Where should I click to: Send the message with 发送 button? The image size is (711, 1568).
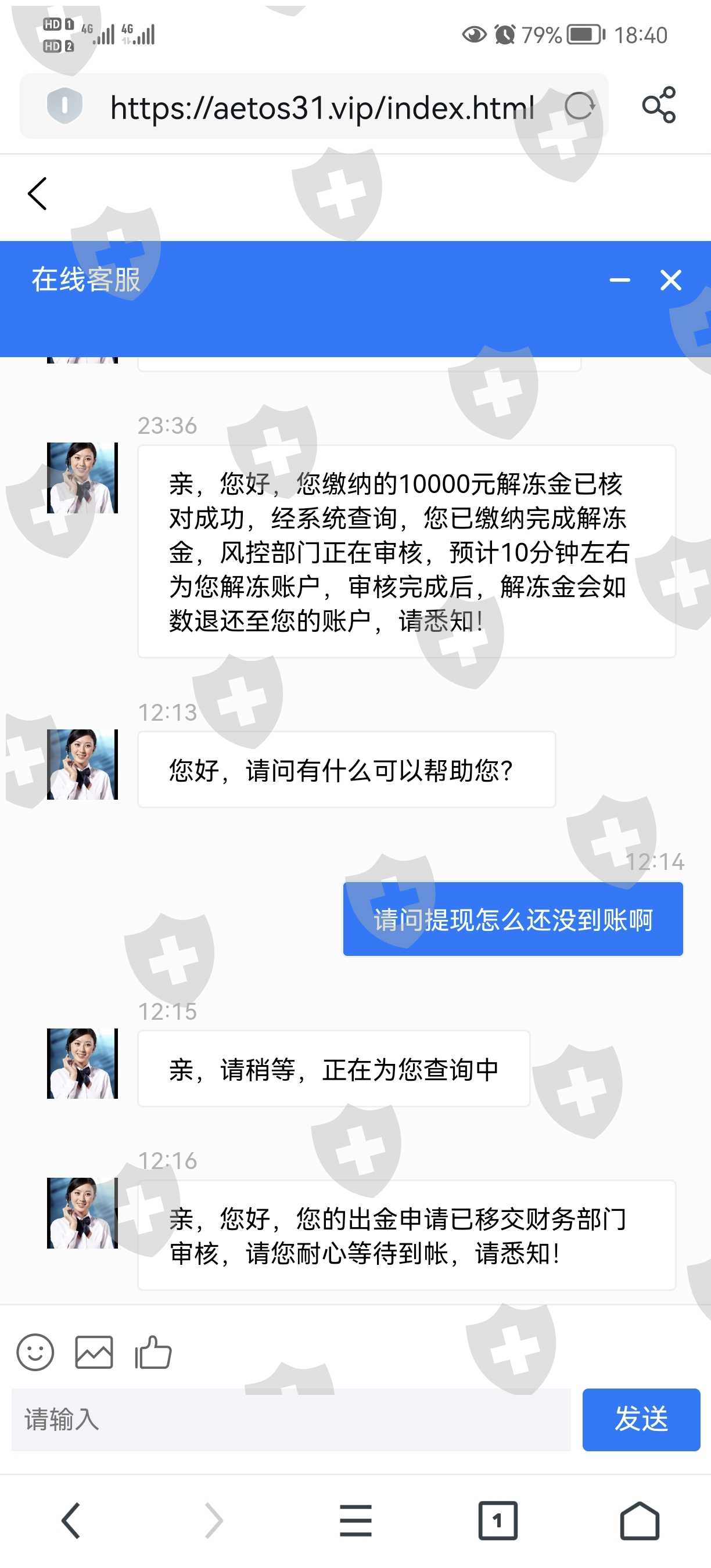(641, 1419)
